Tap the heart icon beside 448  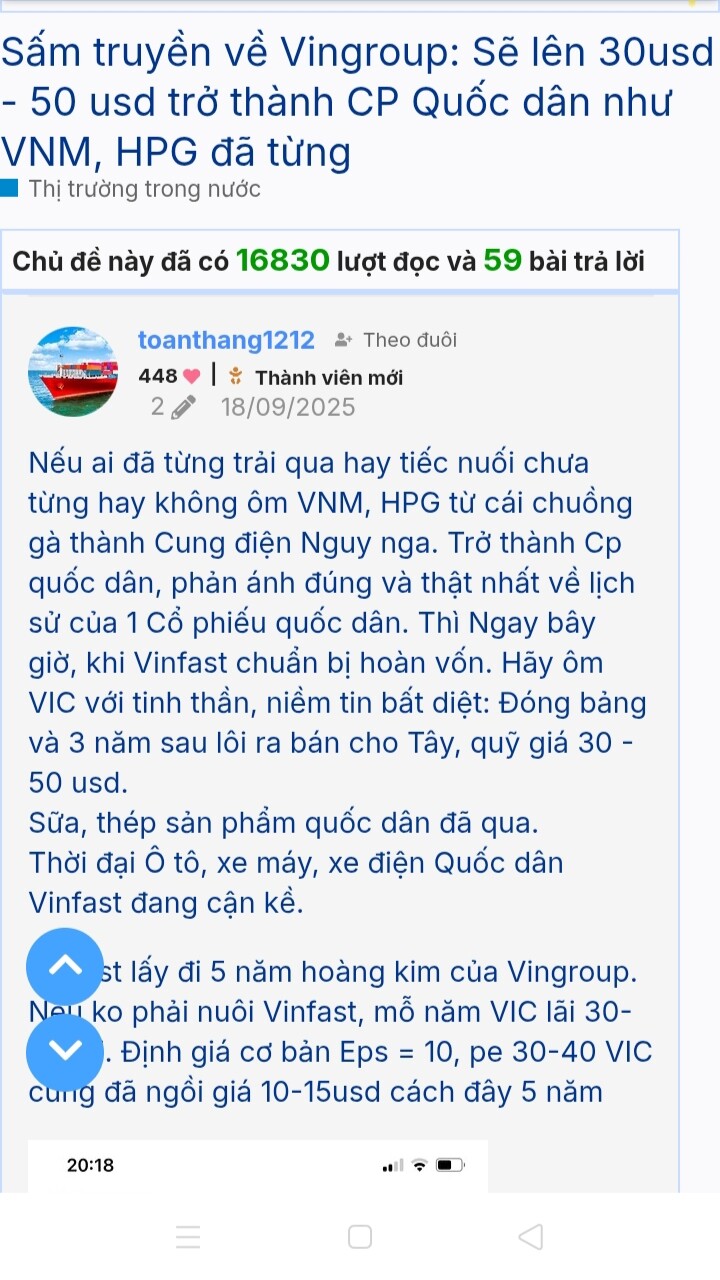click(192, 377)
